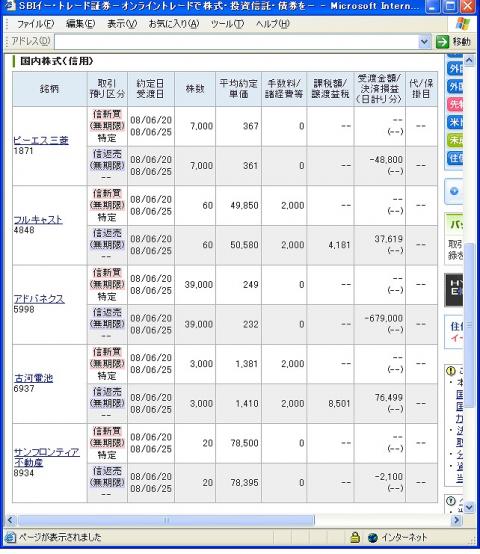
Task: Open the アドバネクス stock link
Action: 39,299
